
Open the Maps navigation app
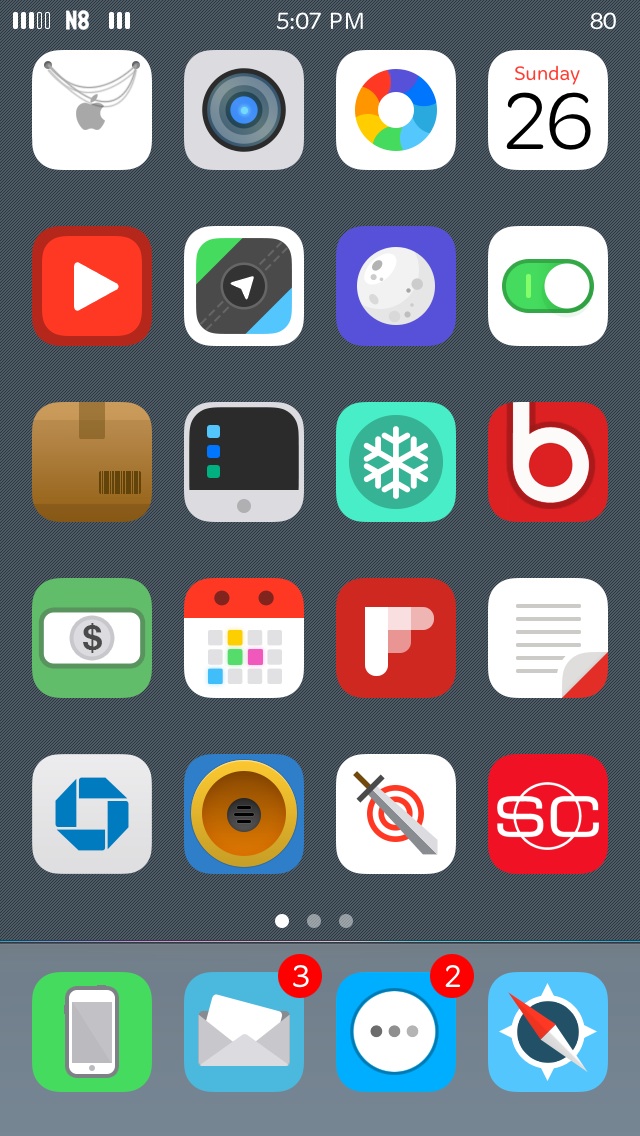(x=244, y=286)
